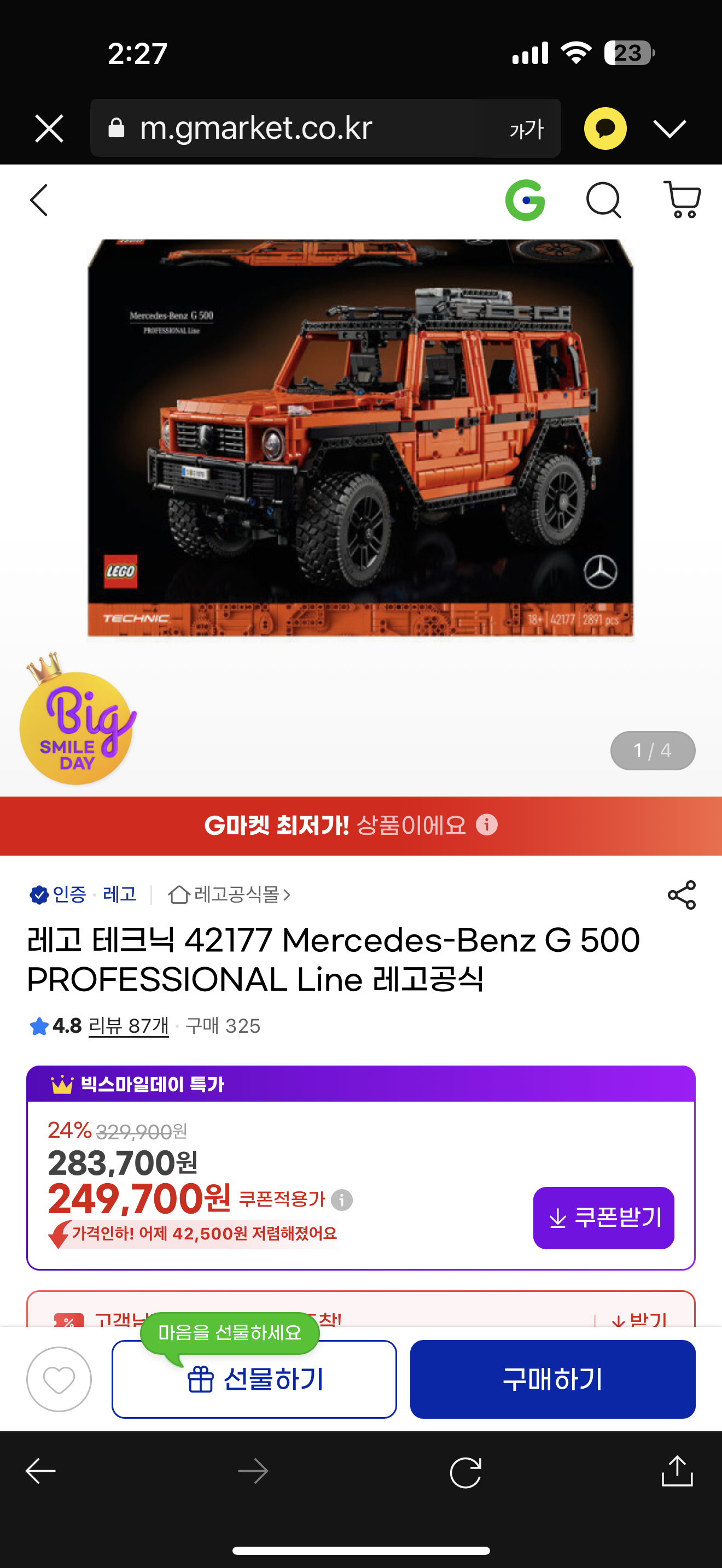Open the yellow KakaoTalk chat icon
Viewport: 722px width, 1568px height.
605,129
